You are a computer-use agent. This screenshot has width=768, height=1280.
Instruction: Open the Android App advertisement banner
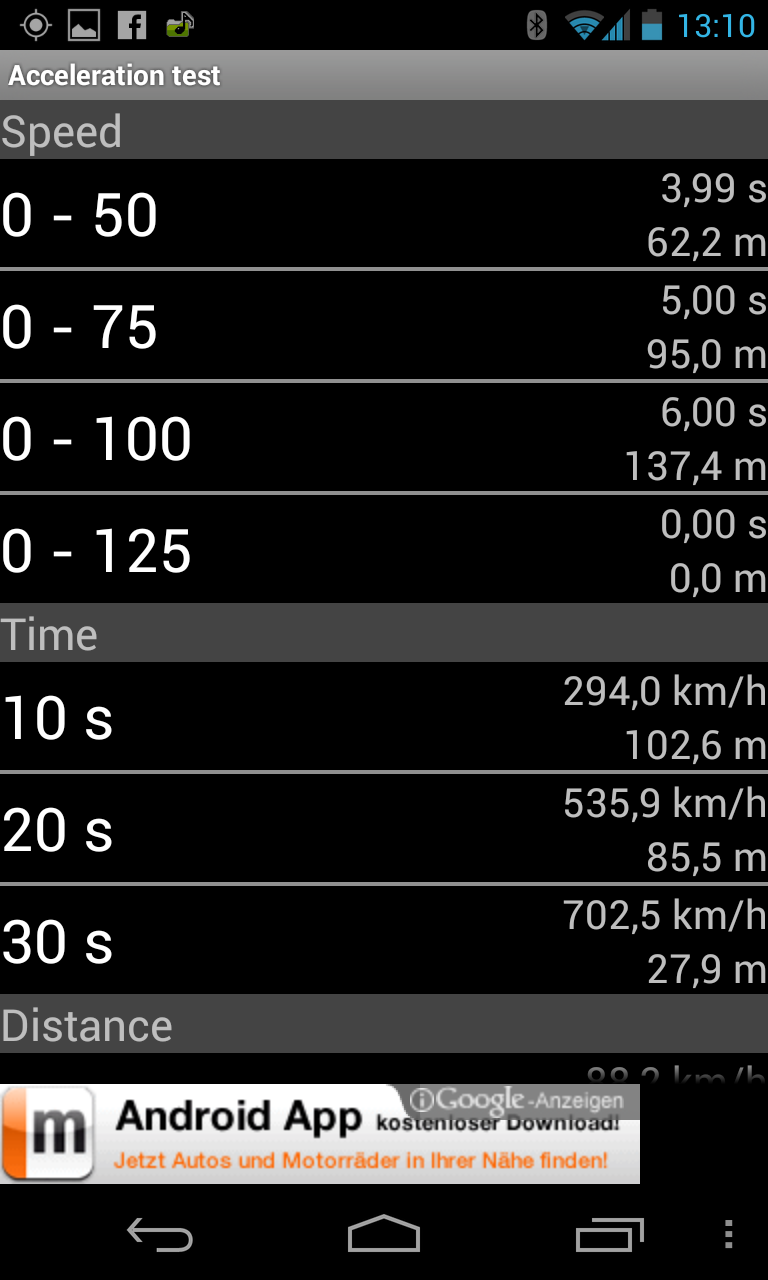(x=320, y=1134)
